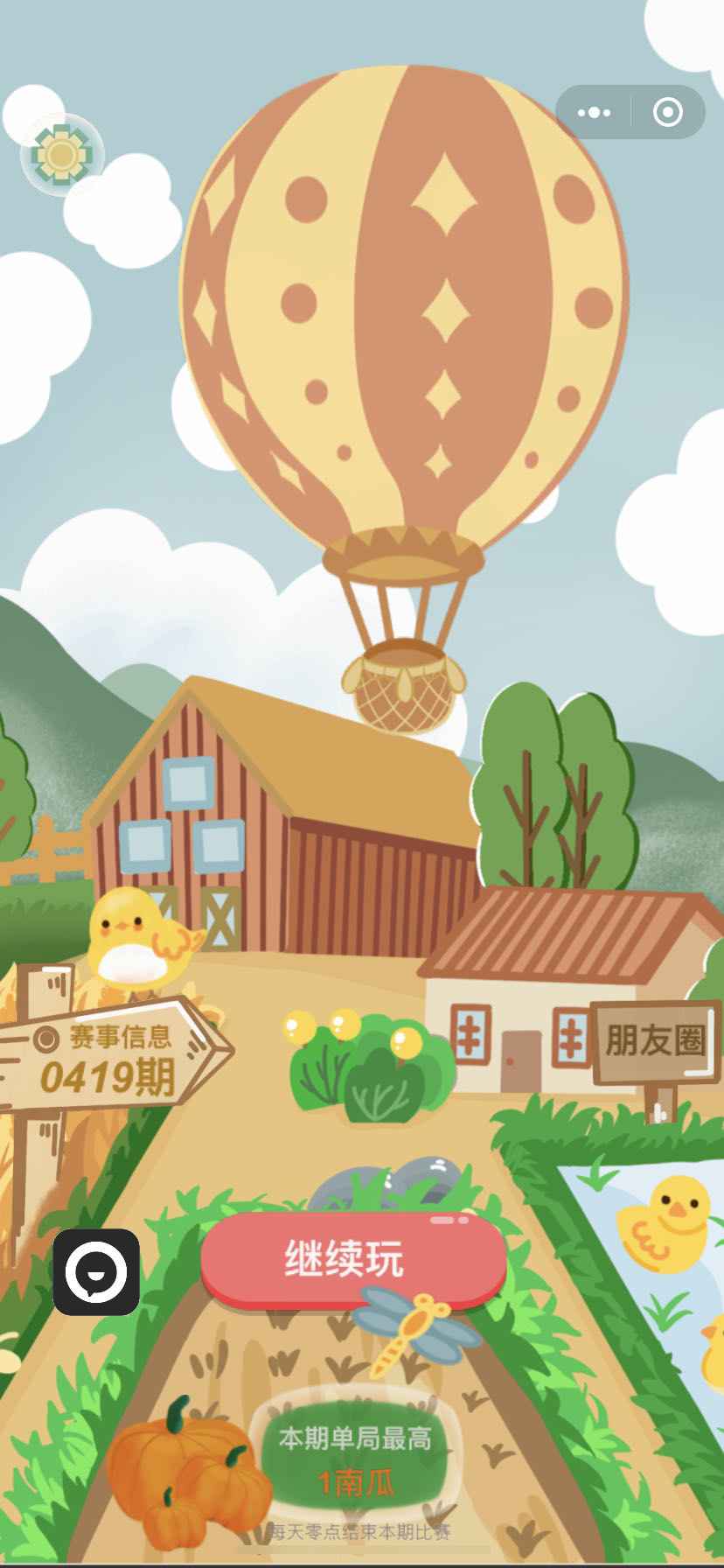Open the mini program more options menu
The height and width of the screenshot is (1568, 724).
tap(595, 112)
